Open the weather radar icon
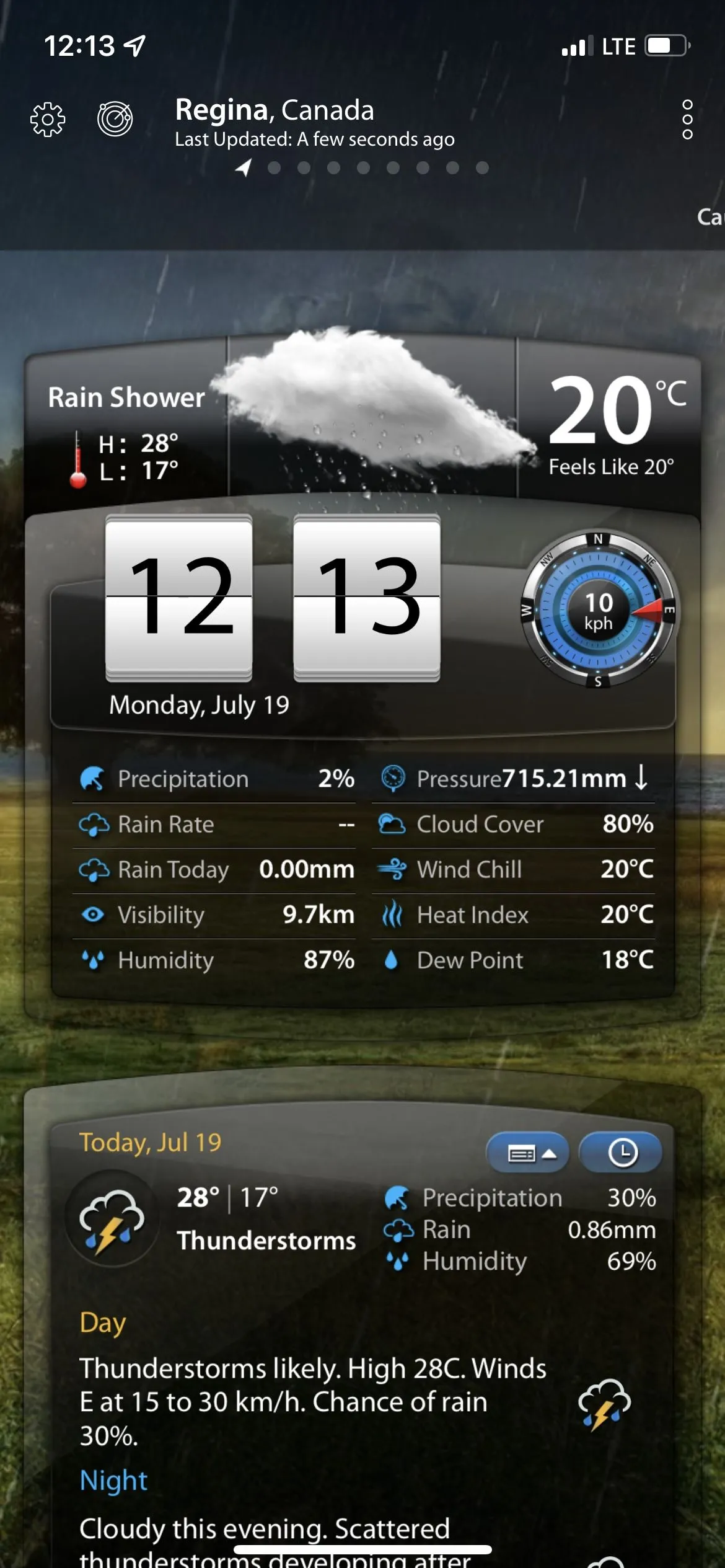Screen dimensions: 725x1568 [115, 118]
